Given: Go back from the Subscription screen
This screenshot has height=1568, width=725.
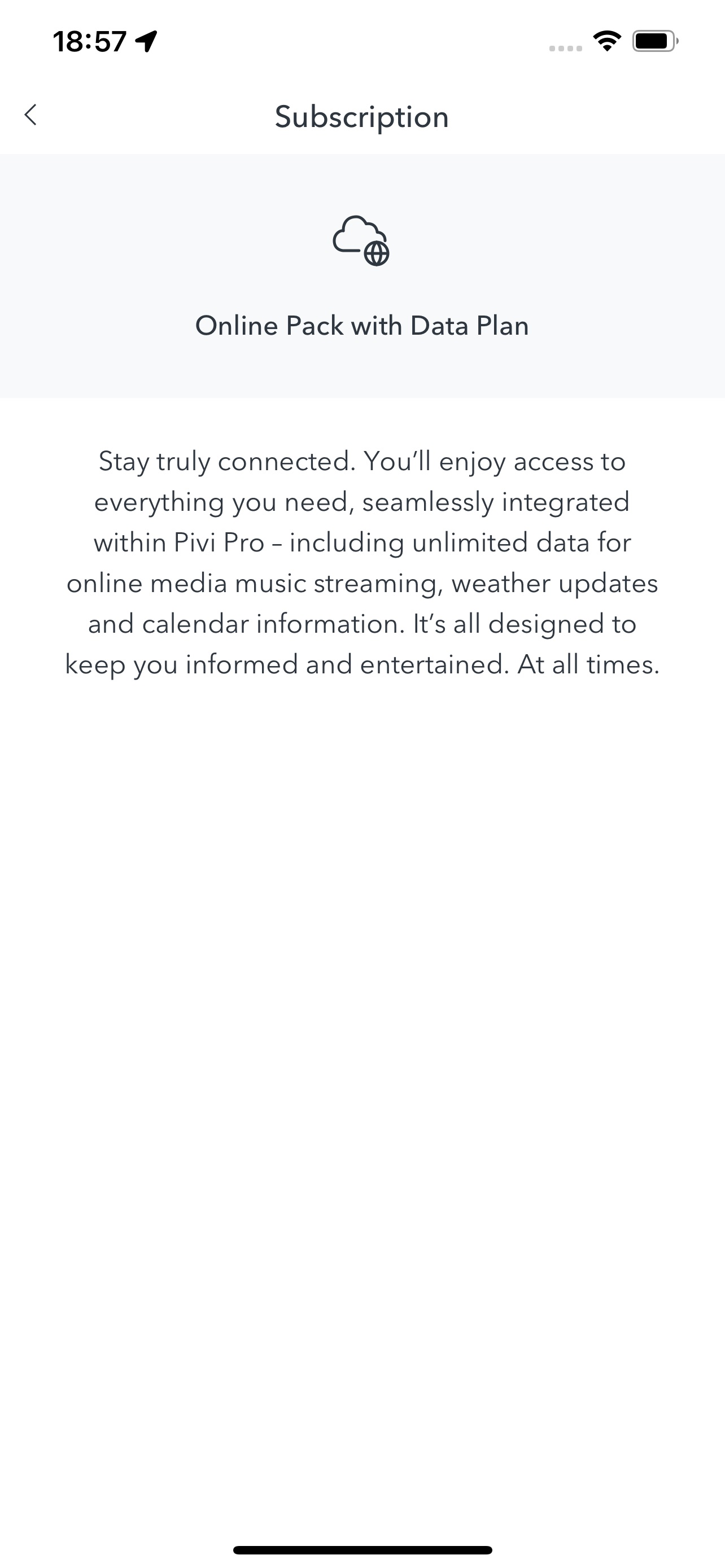Looking at the screenshot, I should 30,115.
